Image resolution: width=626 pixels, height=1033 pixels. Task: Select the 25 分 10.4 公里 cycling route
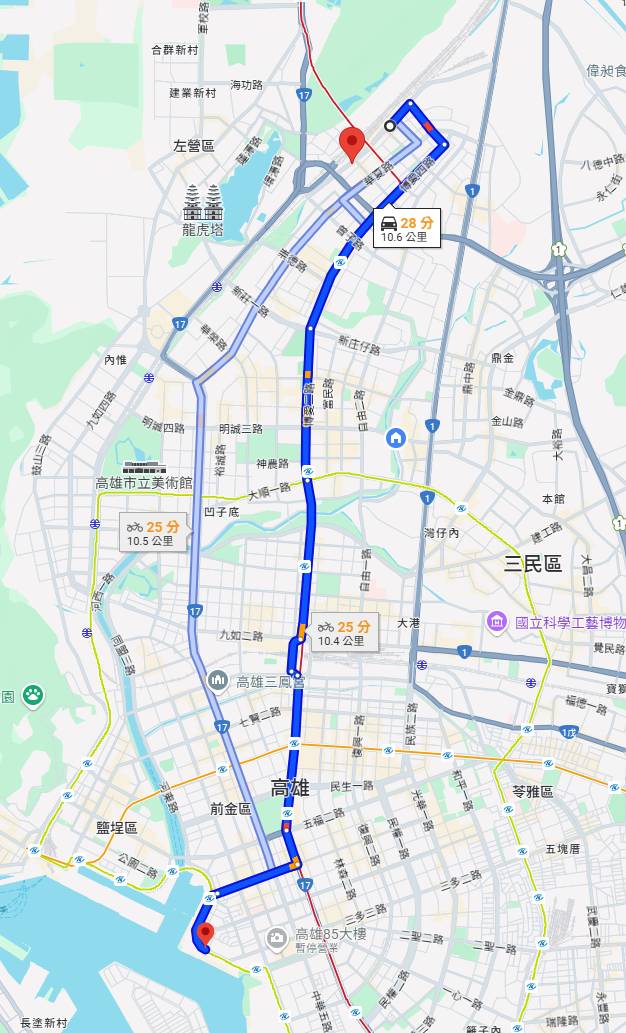(x=344, y=633)
